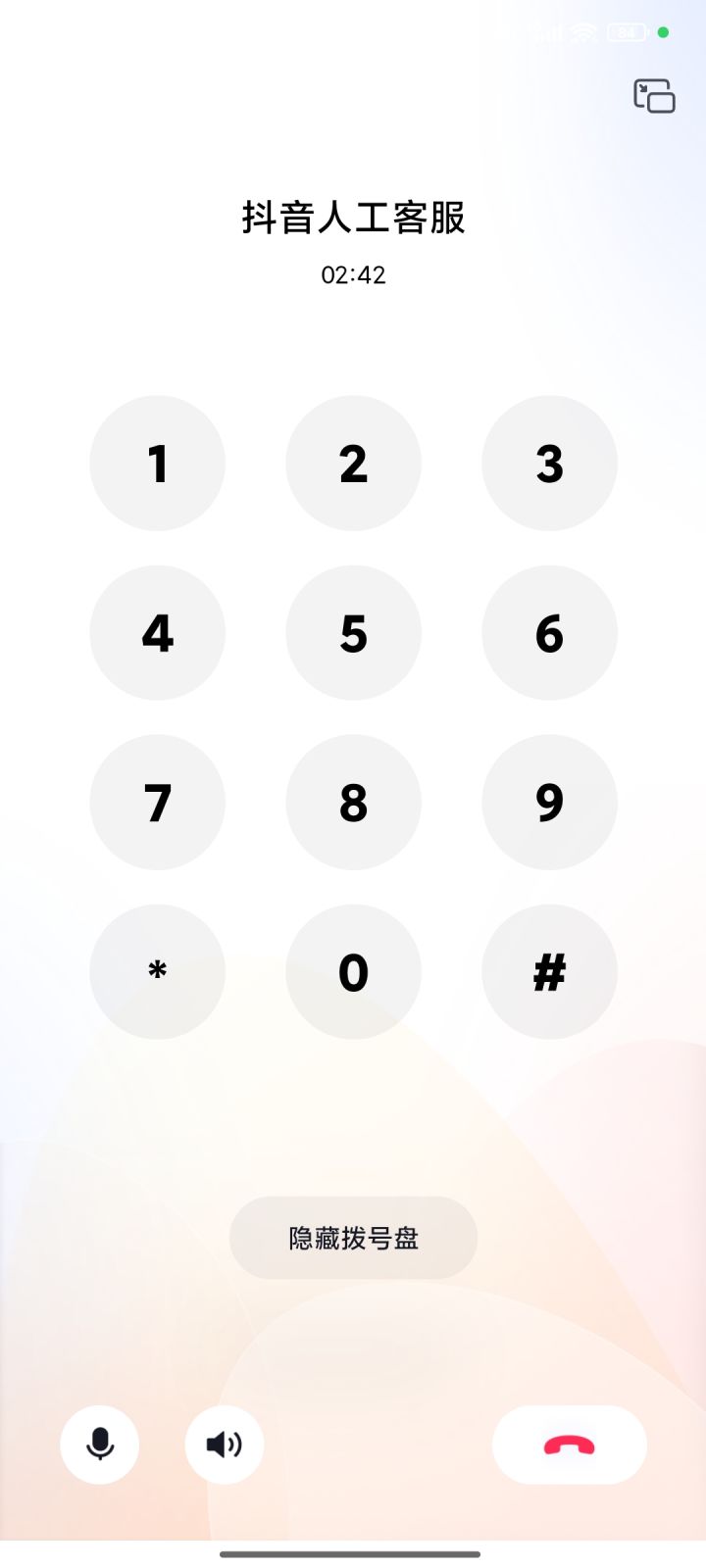
Task: Tap the red hang-up icon to end call
Action: 569,1445
